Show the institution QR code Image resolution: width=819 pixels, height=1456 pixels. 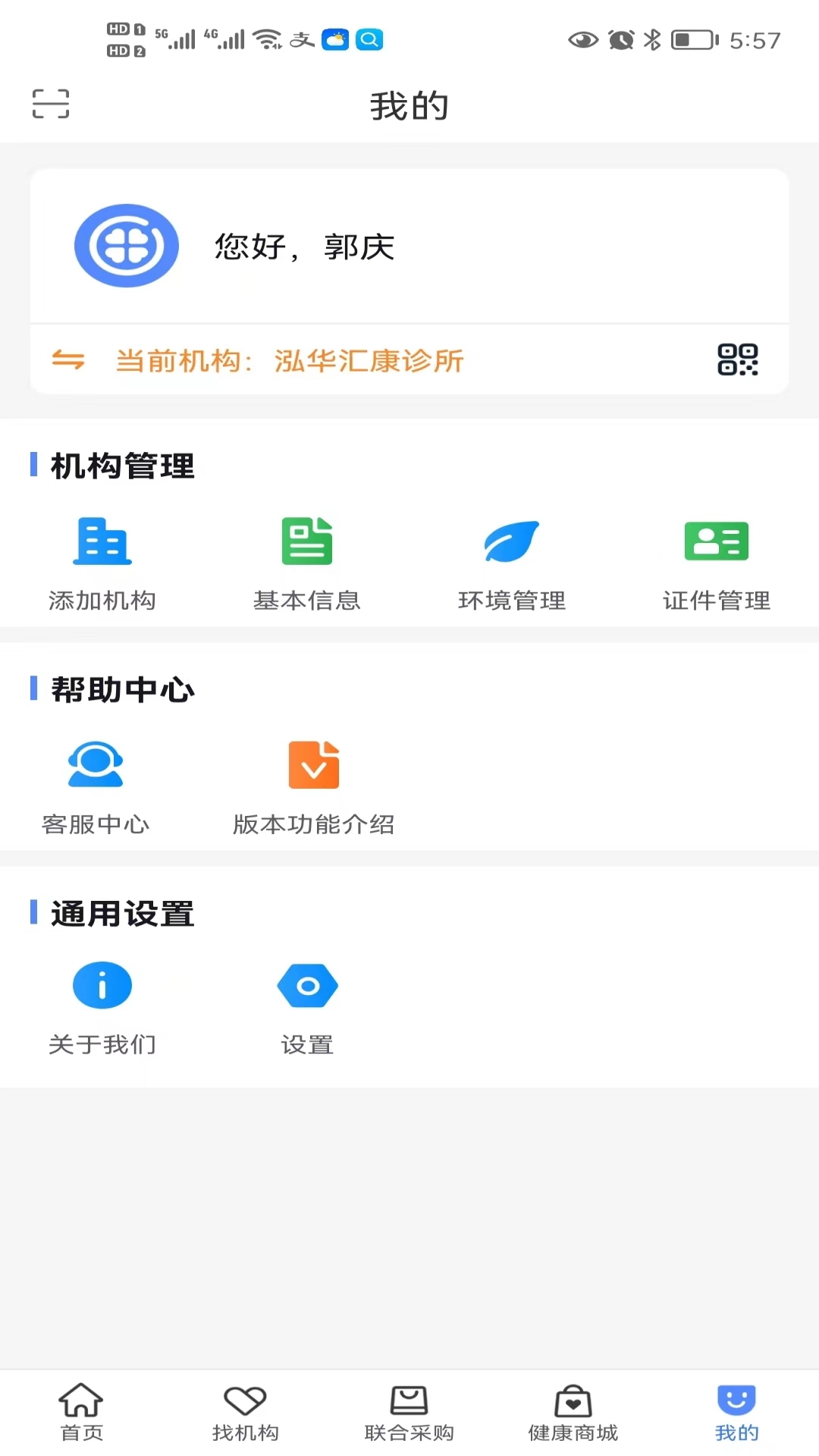(x=739, y=361)
